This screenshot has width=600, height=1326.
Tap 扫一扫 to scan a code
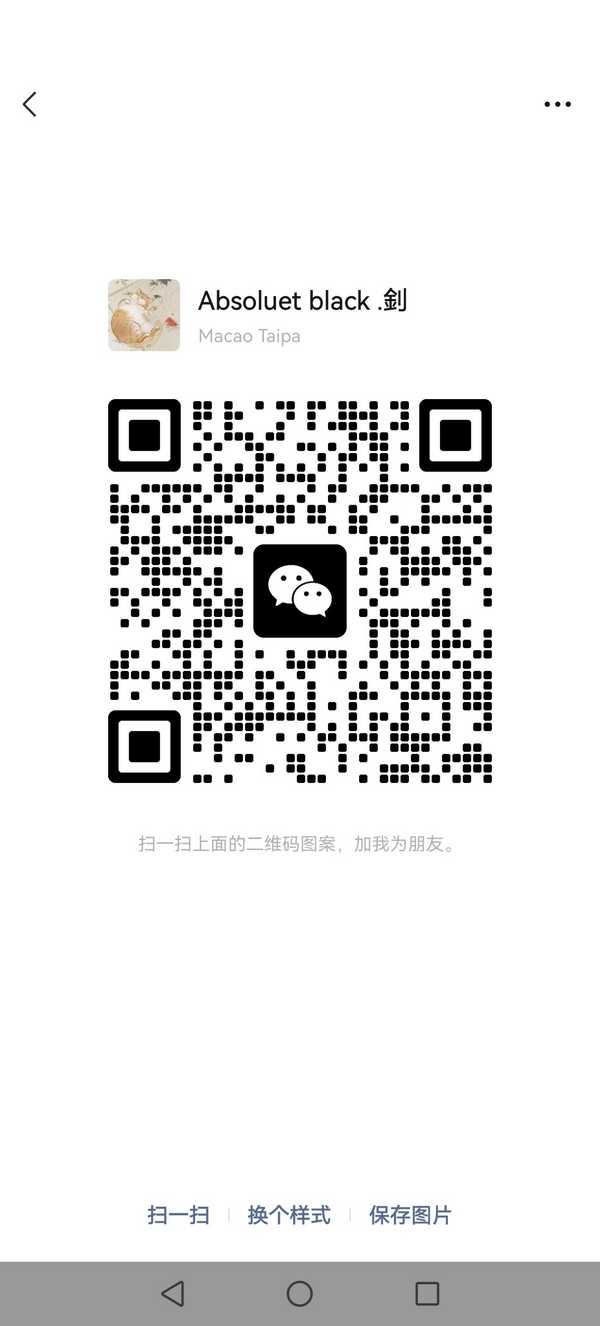tap(178, 1215)
